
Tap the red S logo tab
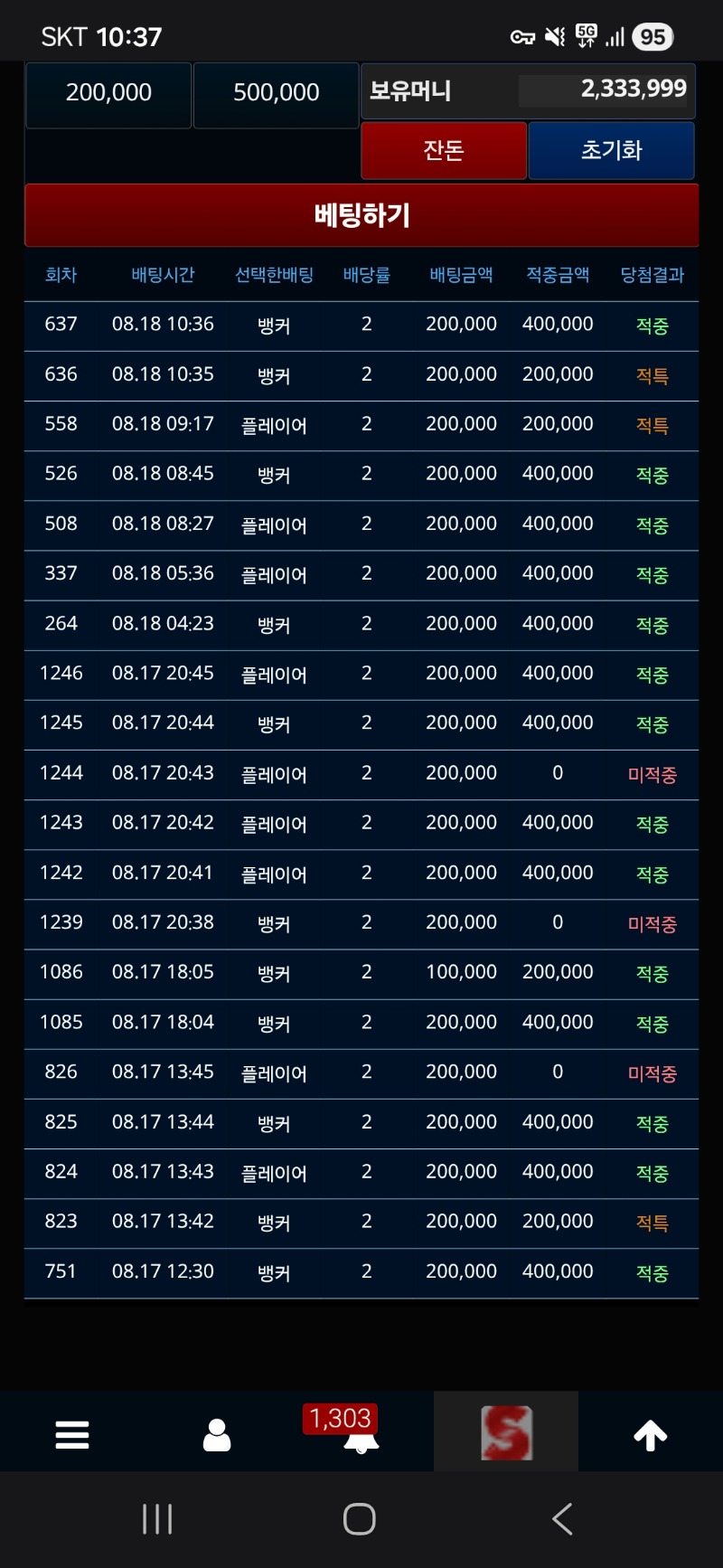tap(506, 1431)
